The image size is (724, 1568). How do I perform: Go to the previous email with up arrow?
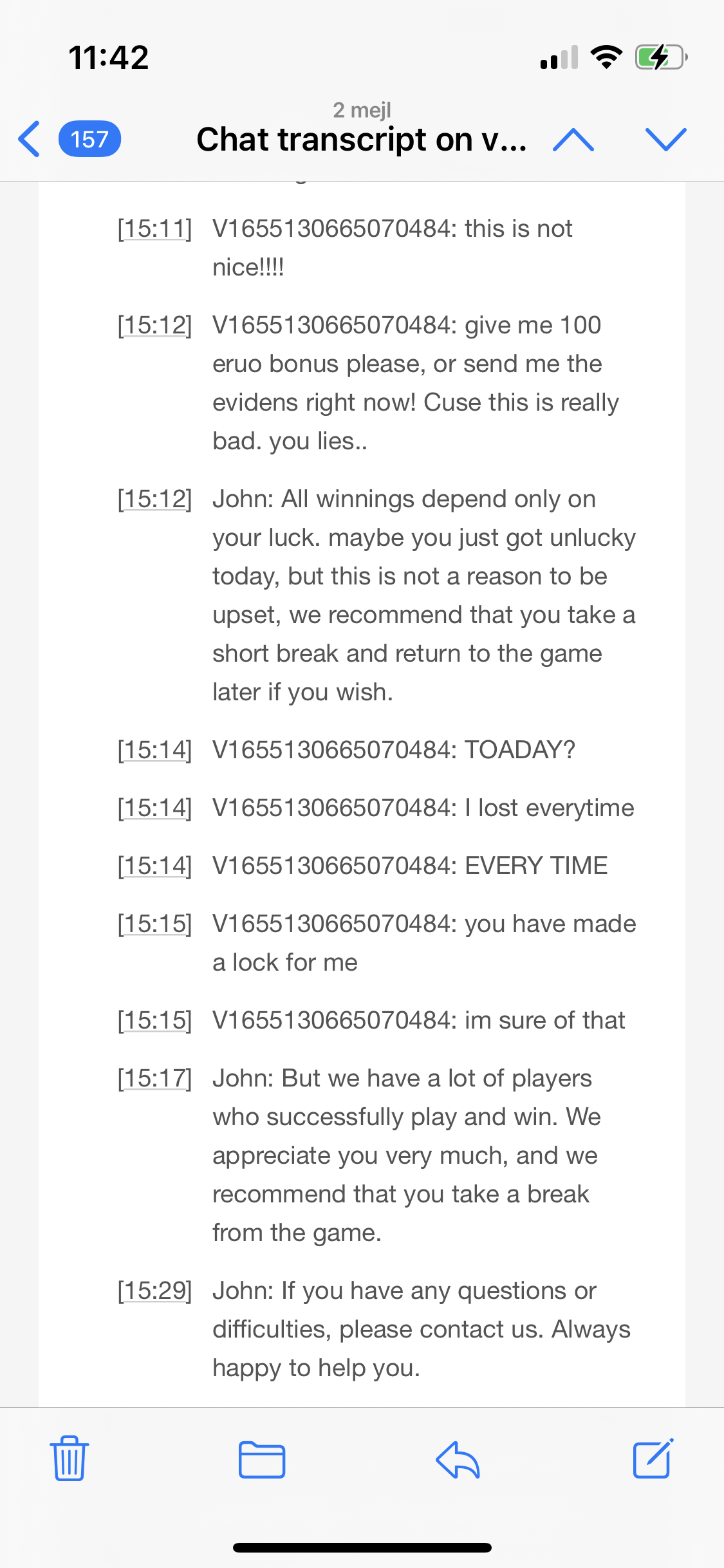pyautogui.click(x=573, y=139)
